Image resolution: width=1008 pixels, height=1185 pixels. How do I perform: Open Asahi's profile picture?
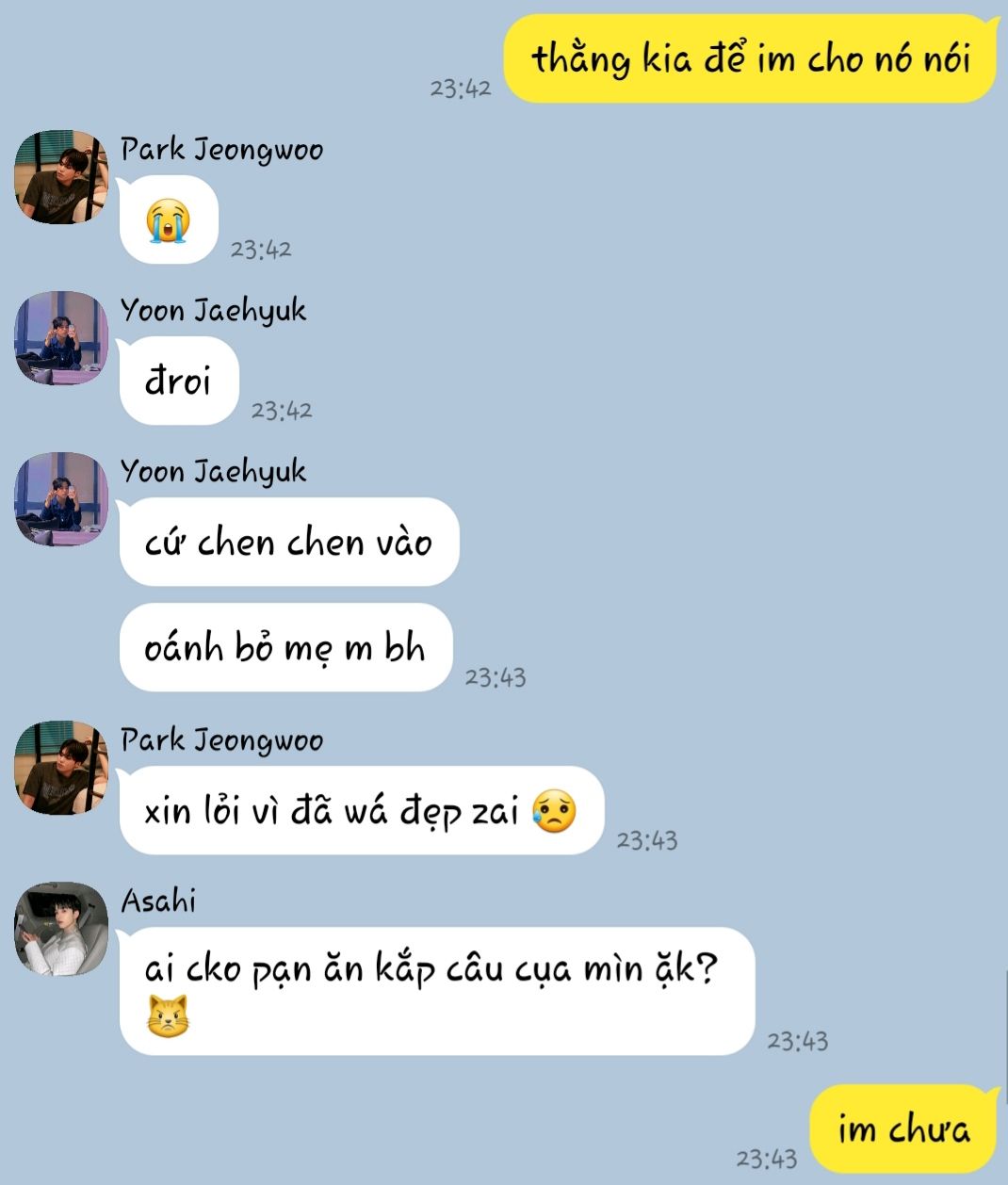point(61,930)
